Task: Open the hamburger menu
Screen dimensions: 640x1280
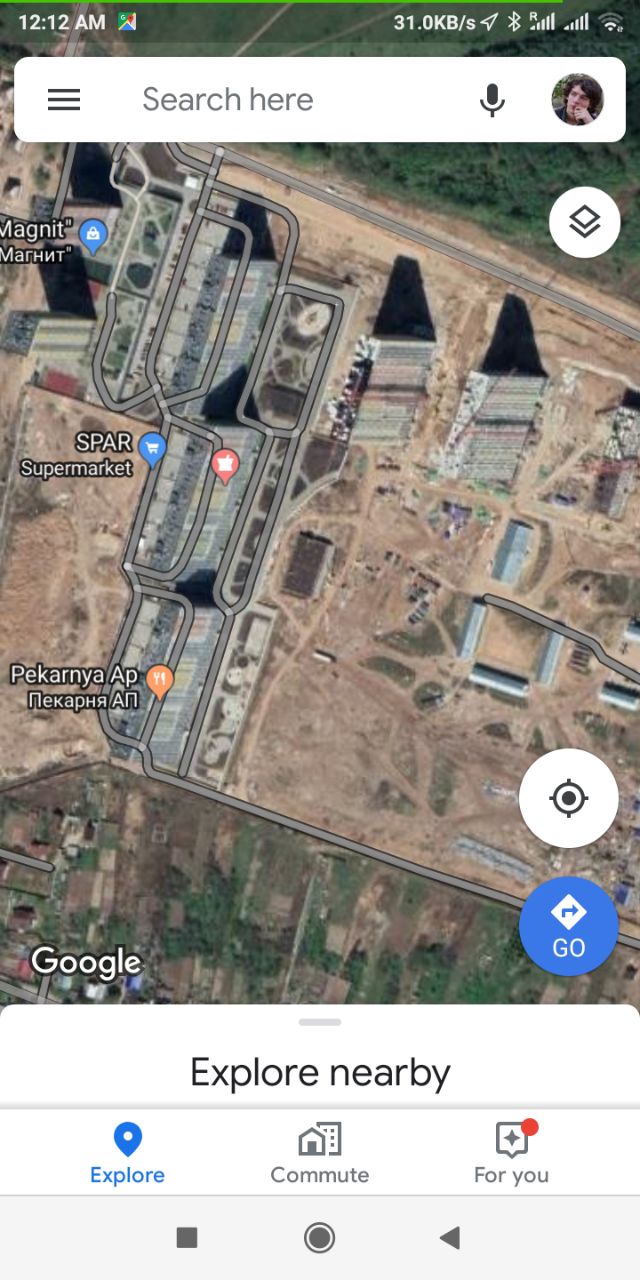Action: (x=64, y=99)
